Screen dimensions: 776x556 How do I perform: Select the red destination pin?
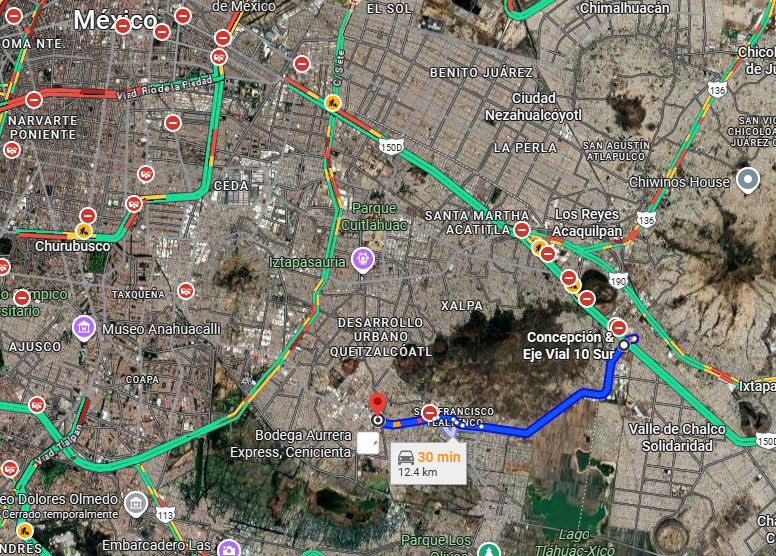pos(378,405)
